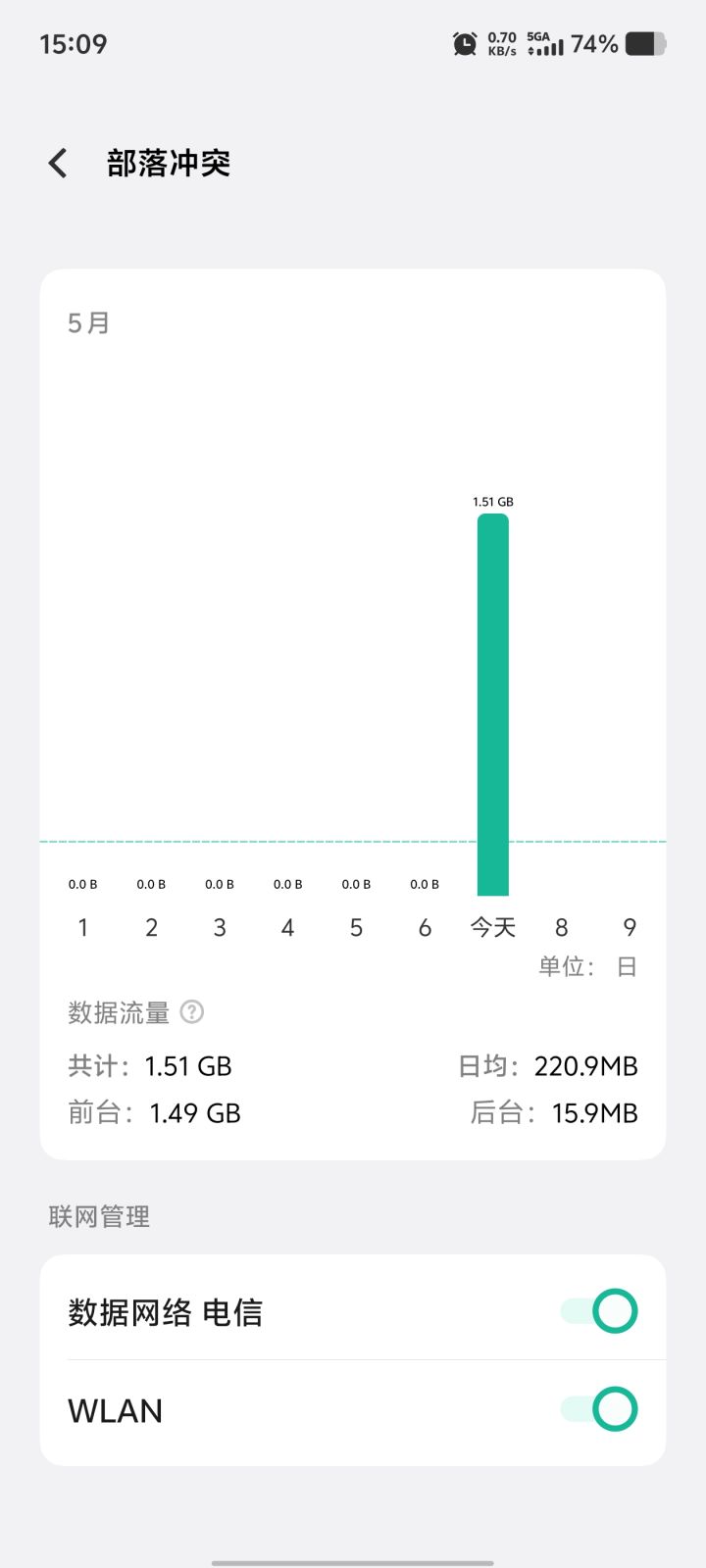Go back from 部落冲突 data usage page
The width and height of the screenshot is (706, 1568).
(59, 163)
